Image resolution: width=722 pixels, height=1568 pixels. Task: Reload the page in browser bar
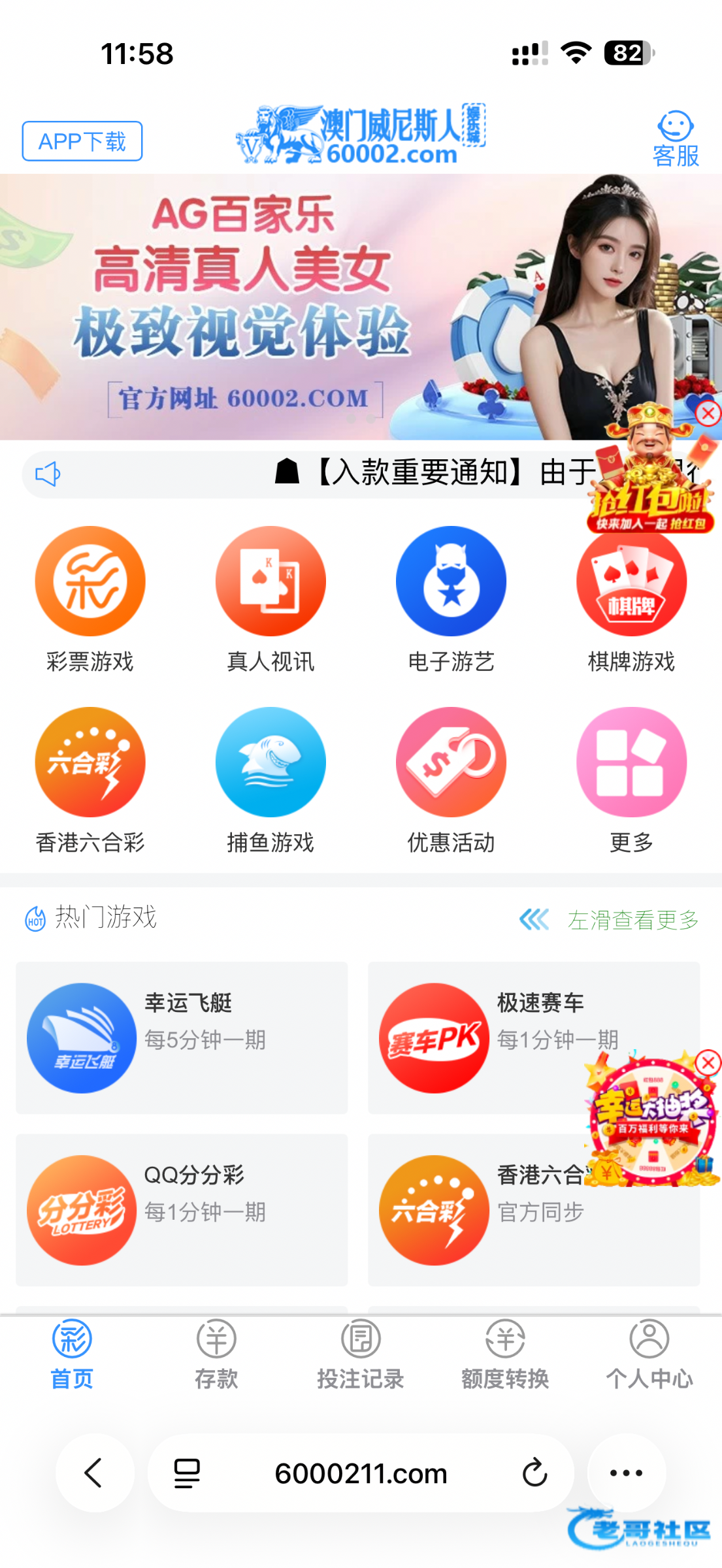click(534, 1473)
